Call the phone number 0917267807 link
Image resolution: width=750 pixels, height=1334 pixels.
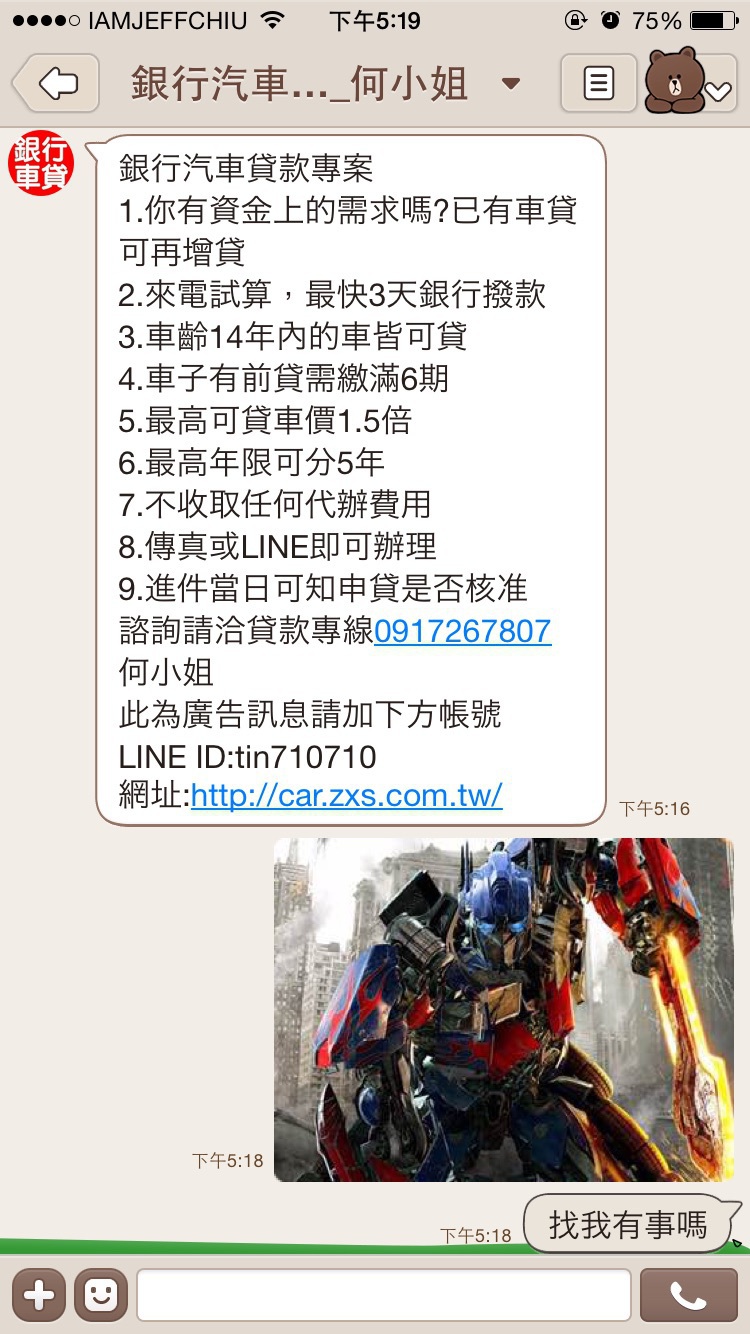pos(462,631)
